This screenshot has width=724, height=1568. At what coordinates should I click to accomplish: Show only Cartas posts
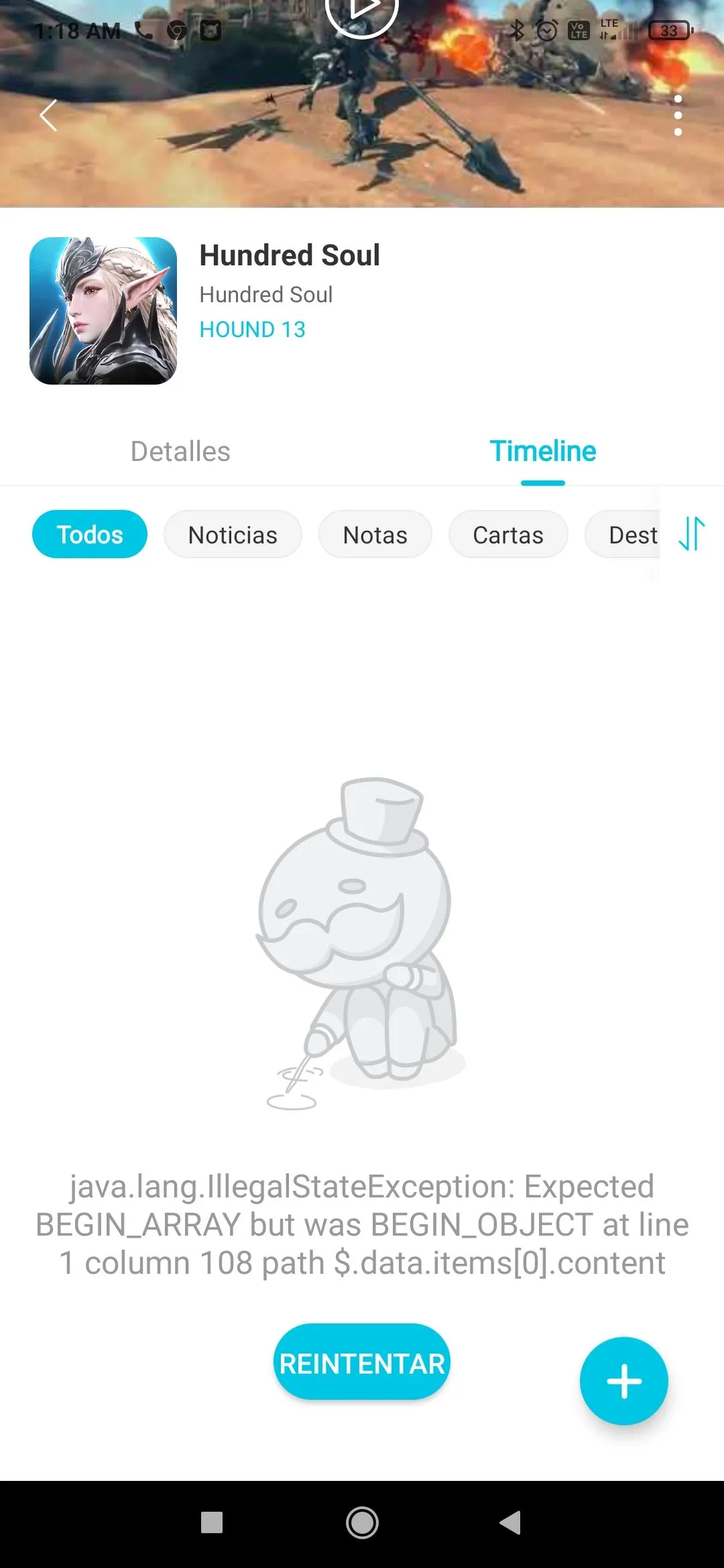(x=508, y=535)
